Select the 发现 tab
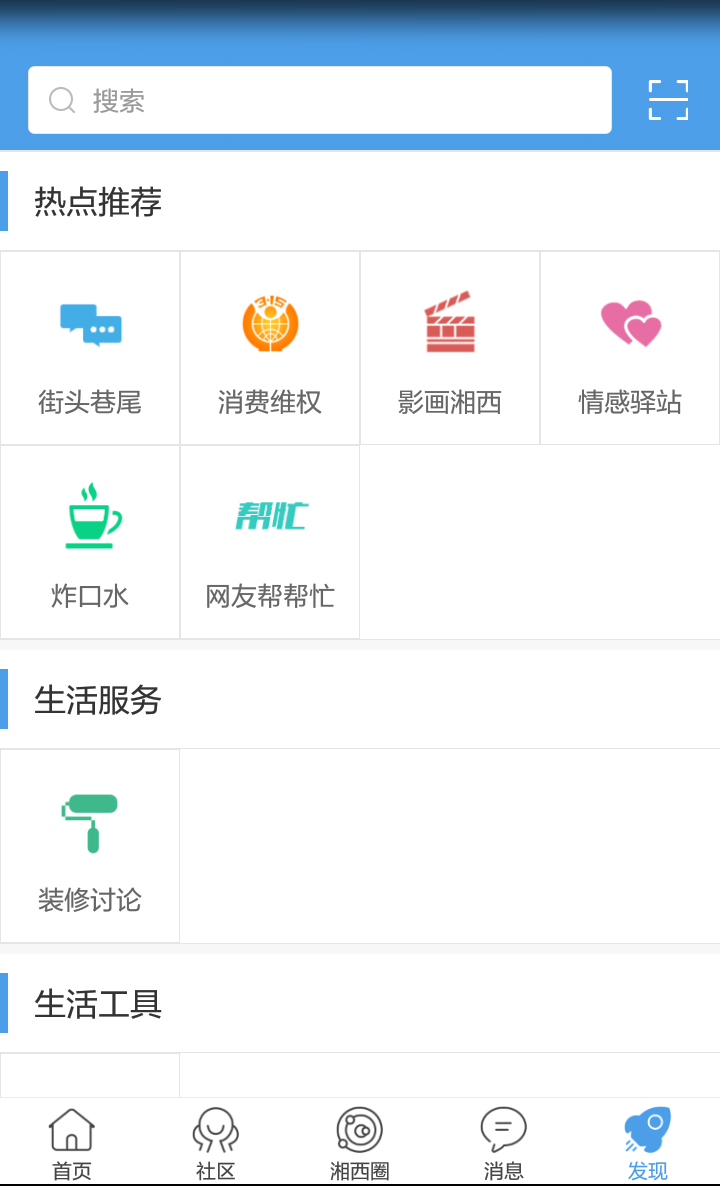This screenshot has height=1186, width=720. [x=648, y=1143]
